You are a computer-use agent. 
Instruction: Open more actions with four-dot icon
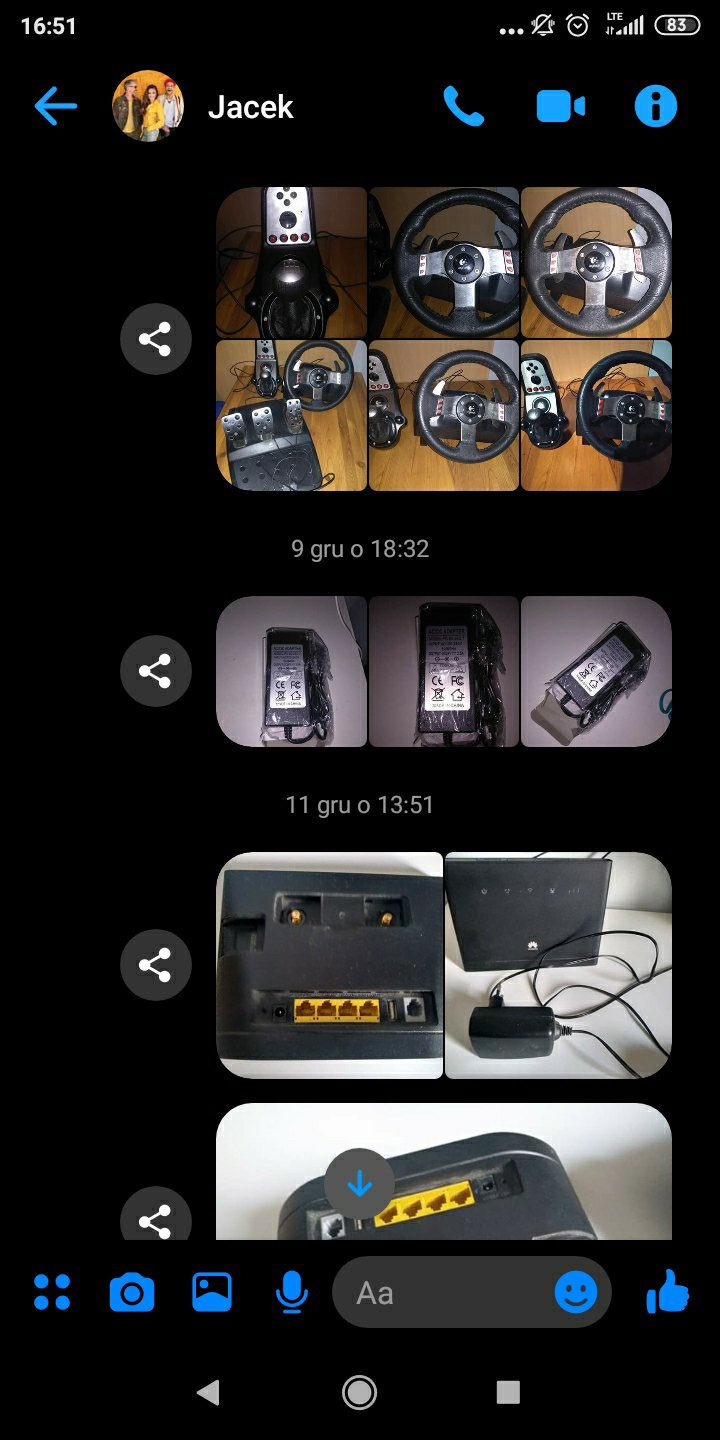tap(52, 1292)
